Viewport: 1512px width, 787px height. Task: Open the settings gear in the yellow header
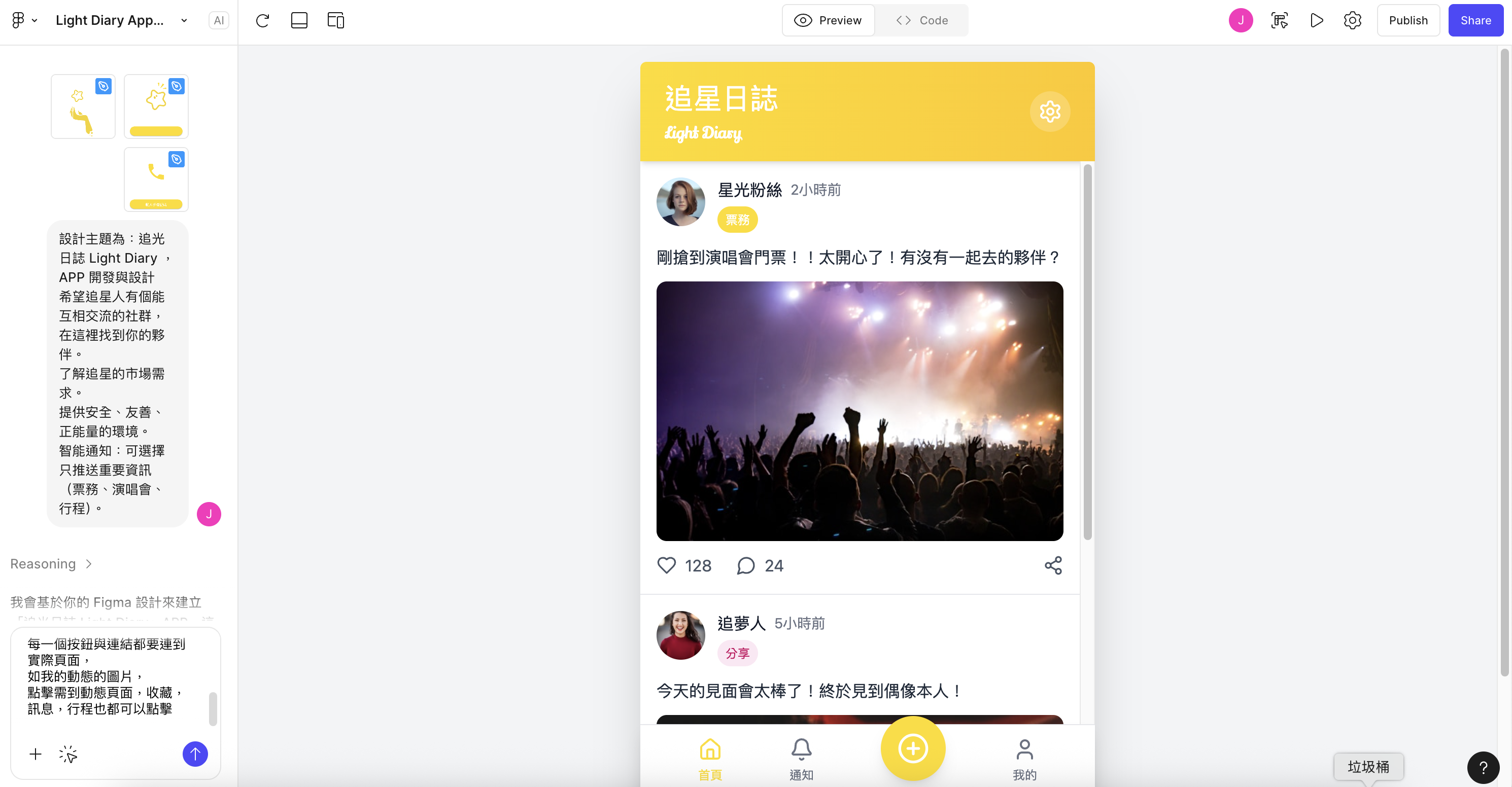click(x=1049, y=112)
